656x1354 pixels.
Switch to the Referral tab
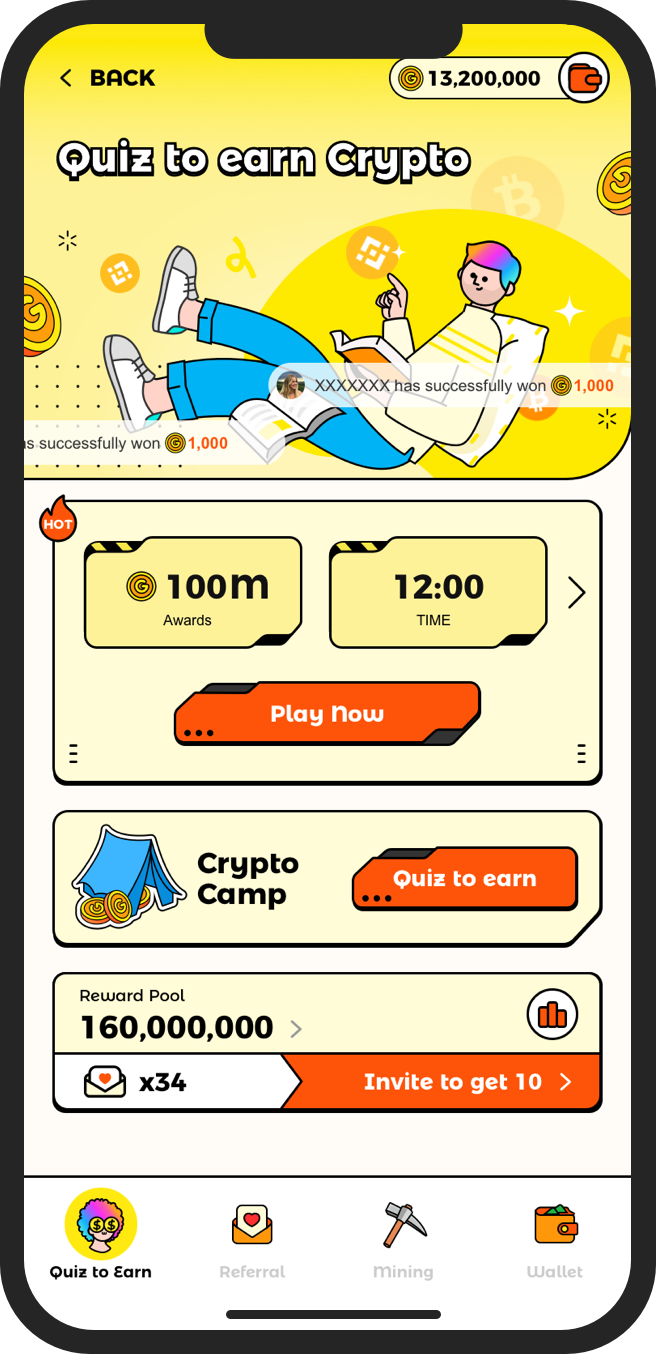252,1240
